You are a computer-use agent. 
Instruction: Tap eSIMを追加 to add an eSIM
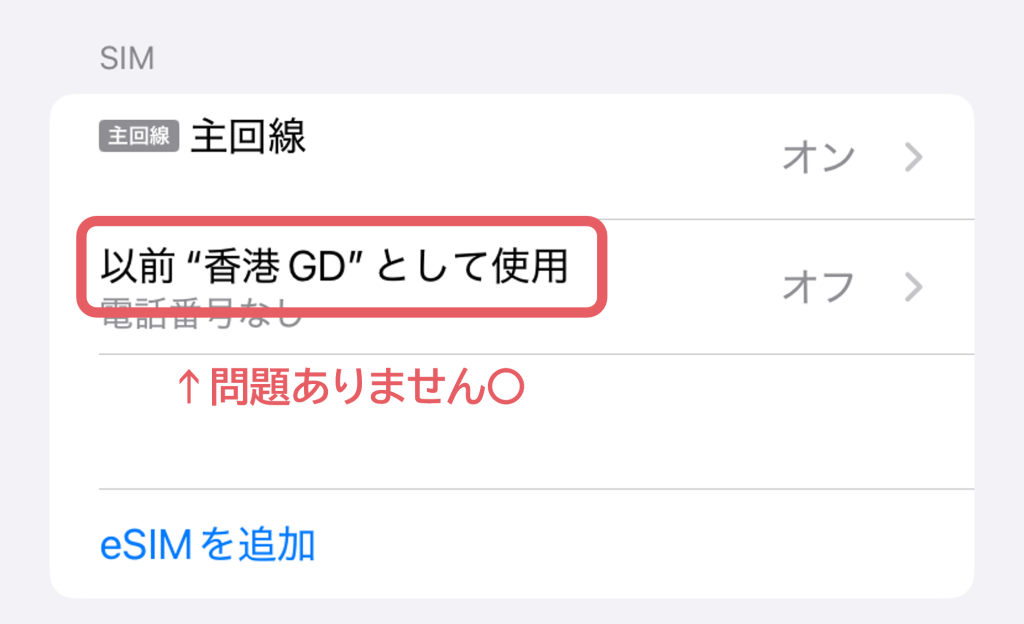[209, 544]
